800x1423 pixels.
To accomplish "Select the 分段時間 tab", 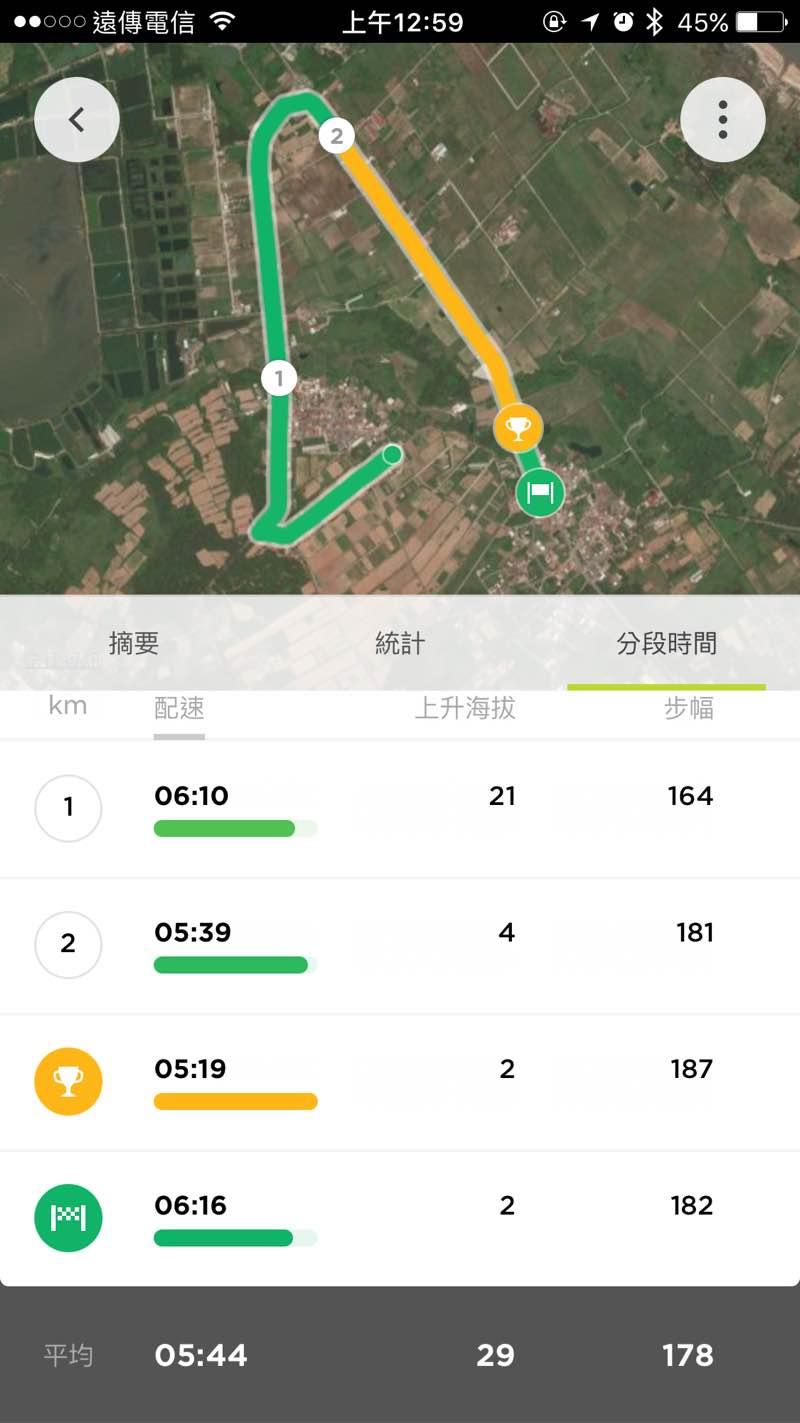I will (x=666, y=644).
